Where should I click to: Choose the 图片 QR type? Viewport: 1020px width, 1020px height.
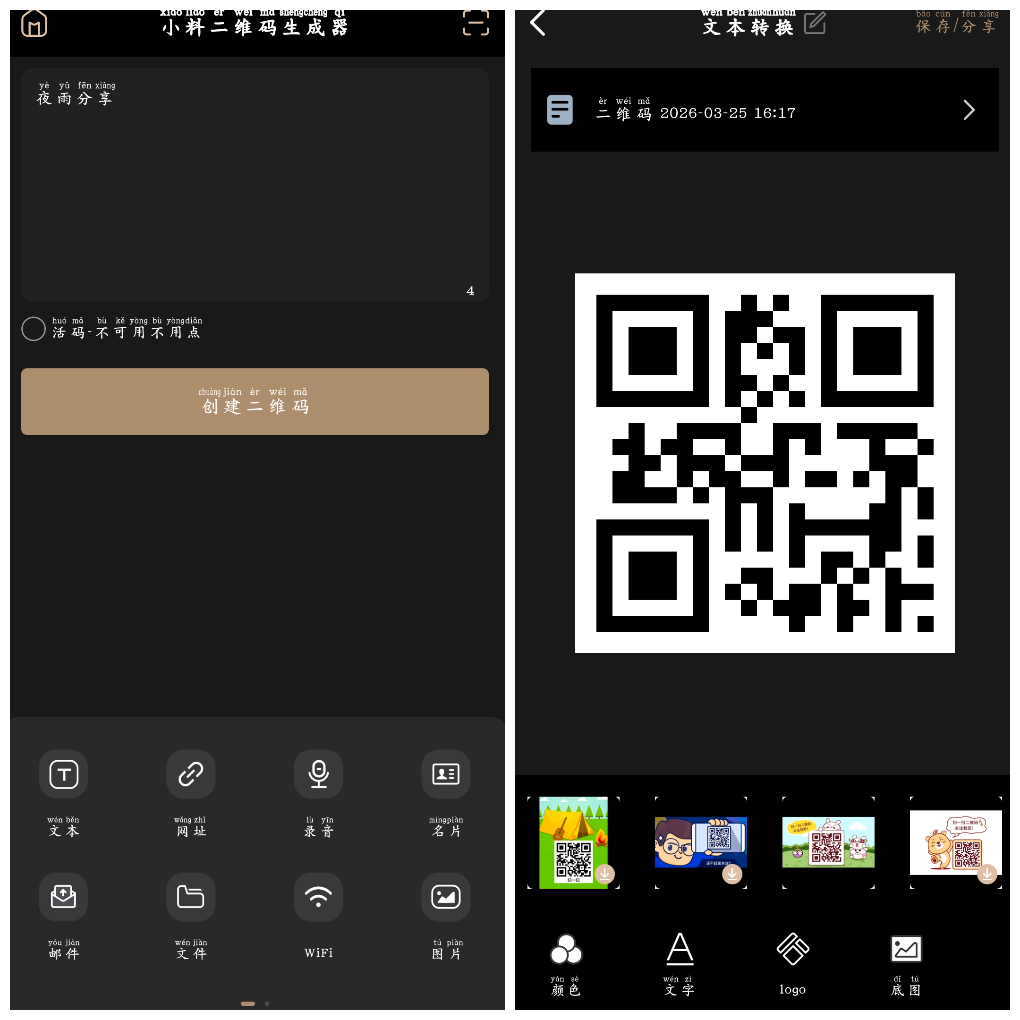pyautogui.click(x=445, y=898)
